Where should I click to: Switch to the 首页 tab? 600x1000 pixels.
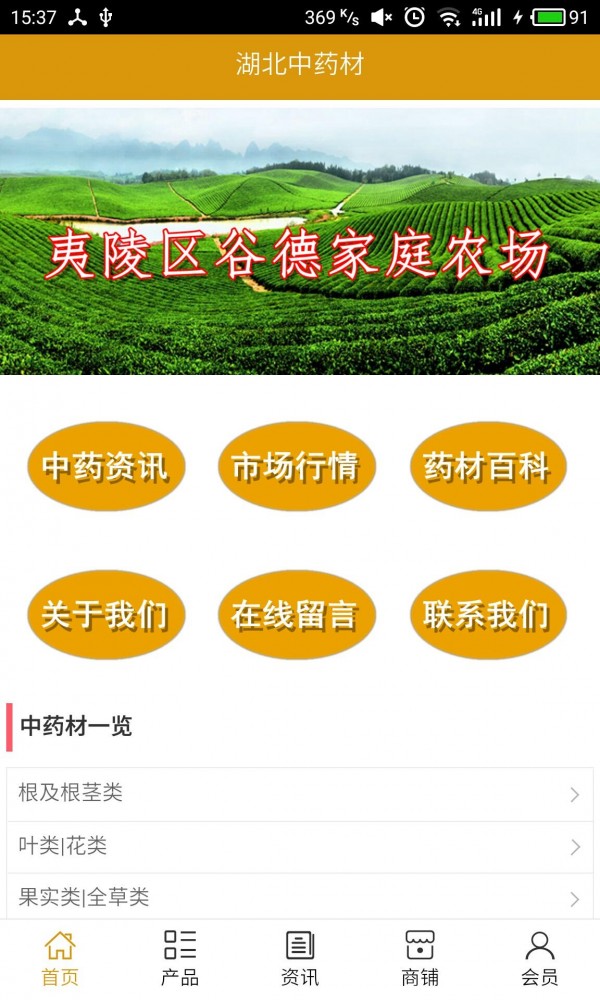(60, 958)
